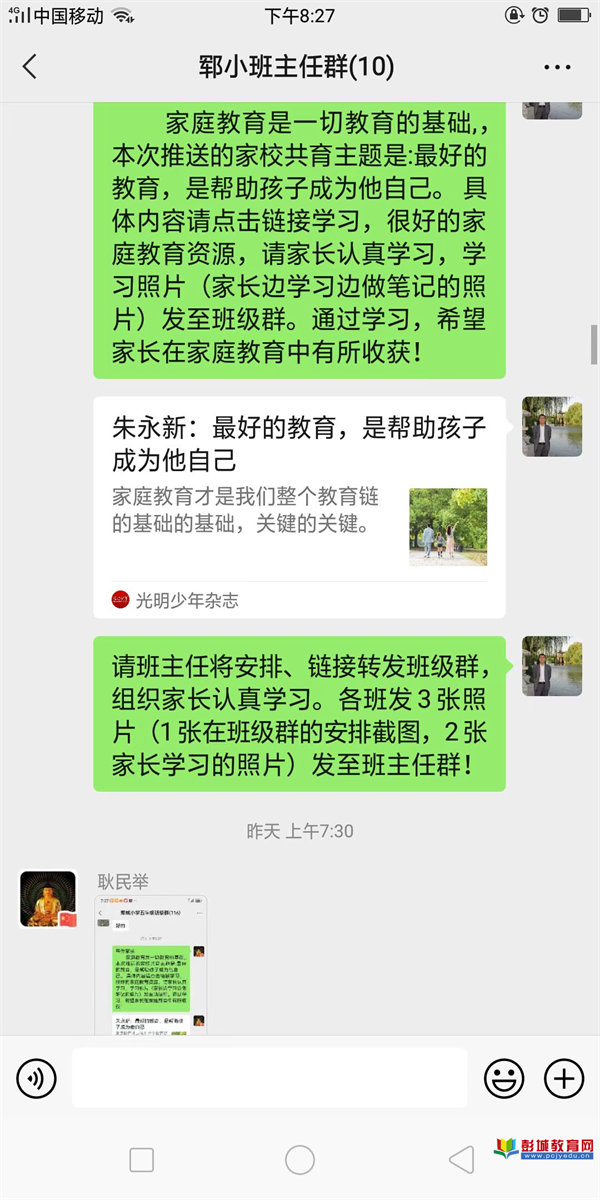
Task: Tap the system home button
Action: click(x=300, y=1160)
